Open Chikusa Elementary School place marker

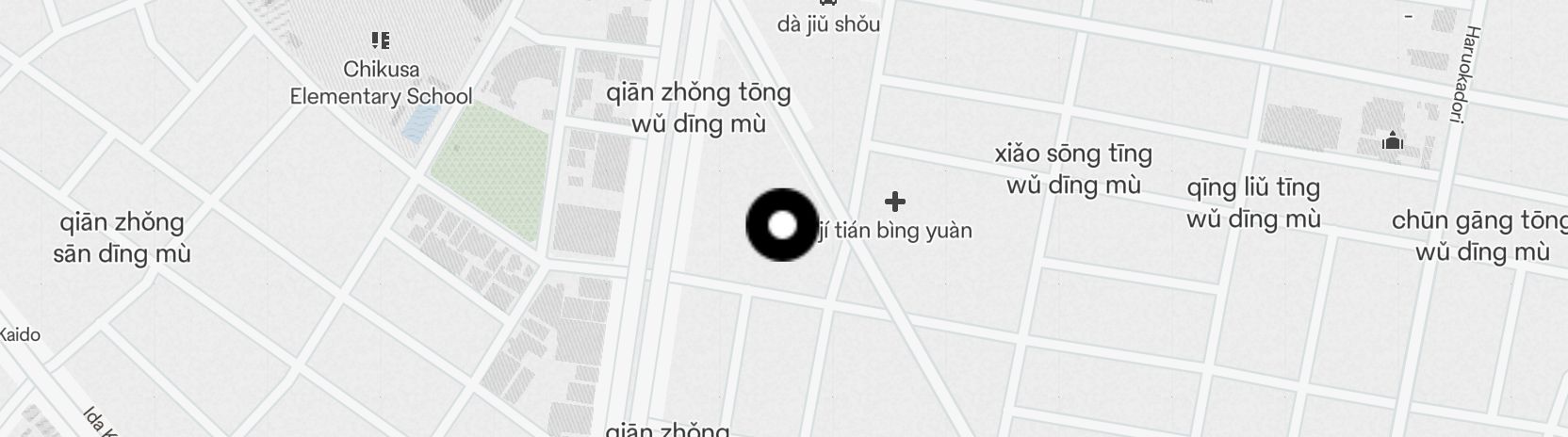(x=381, y=40)
